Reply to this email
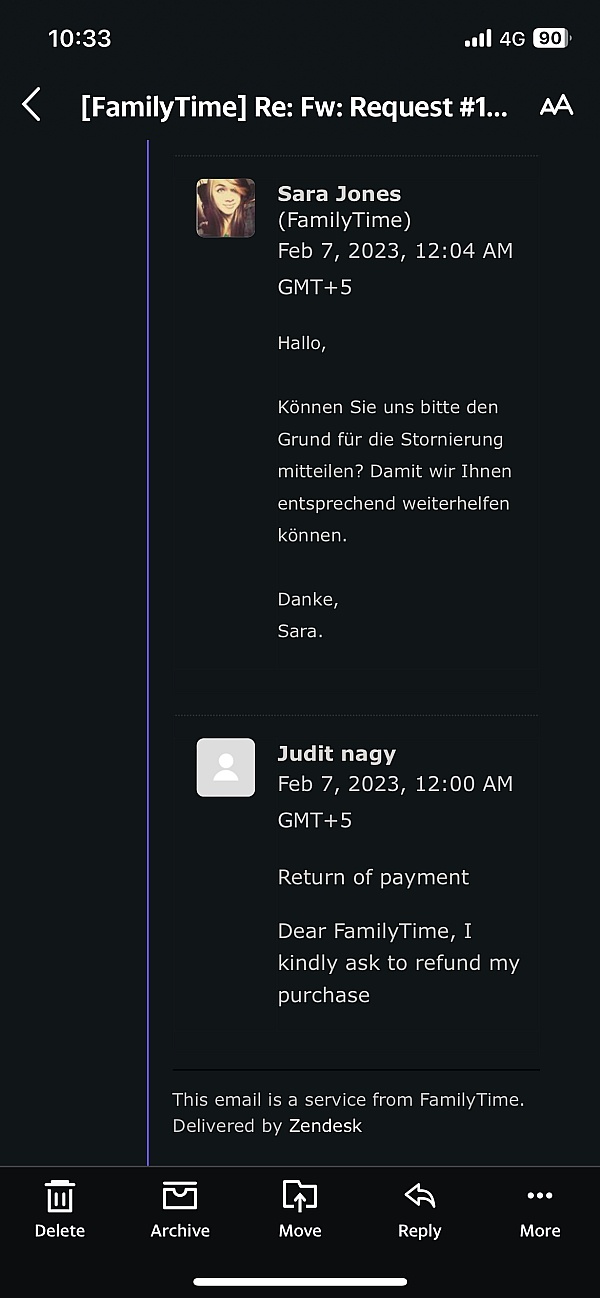Viewport: 600px width, 1298px height. 420,1208
